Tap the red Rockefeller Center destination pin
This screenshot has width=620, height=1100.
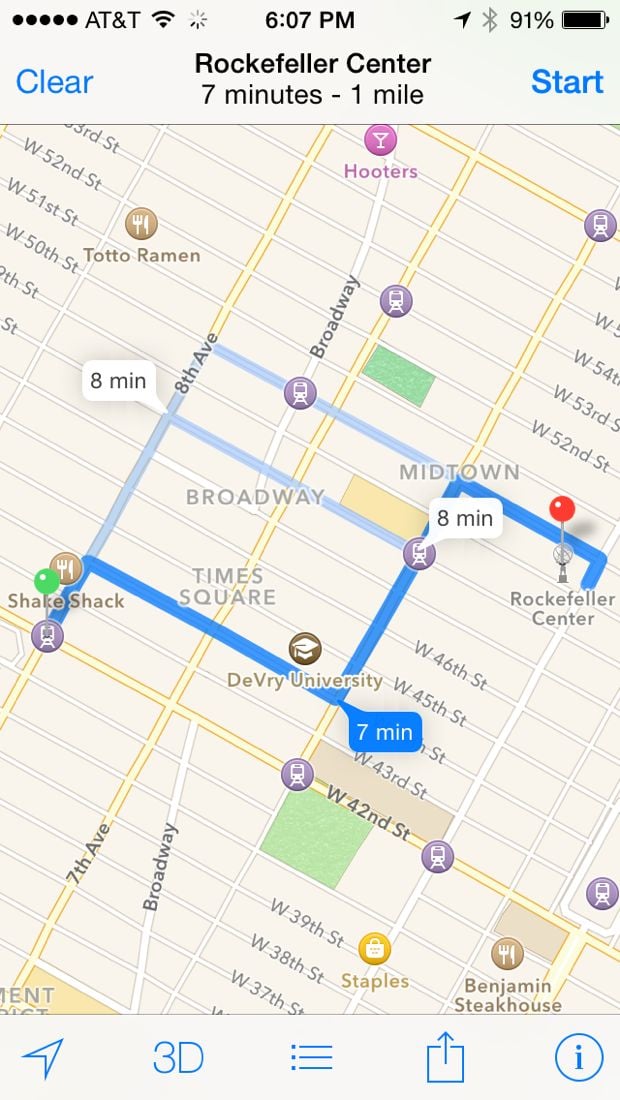point(562,509)
